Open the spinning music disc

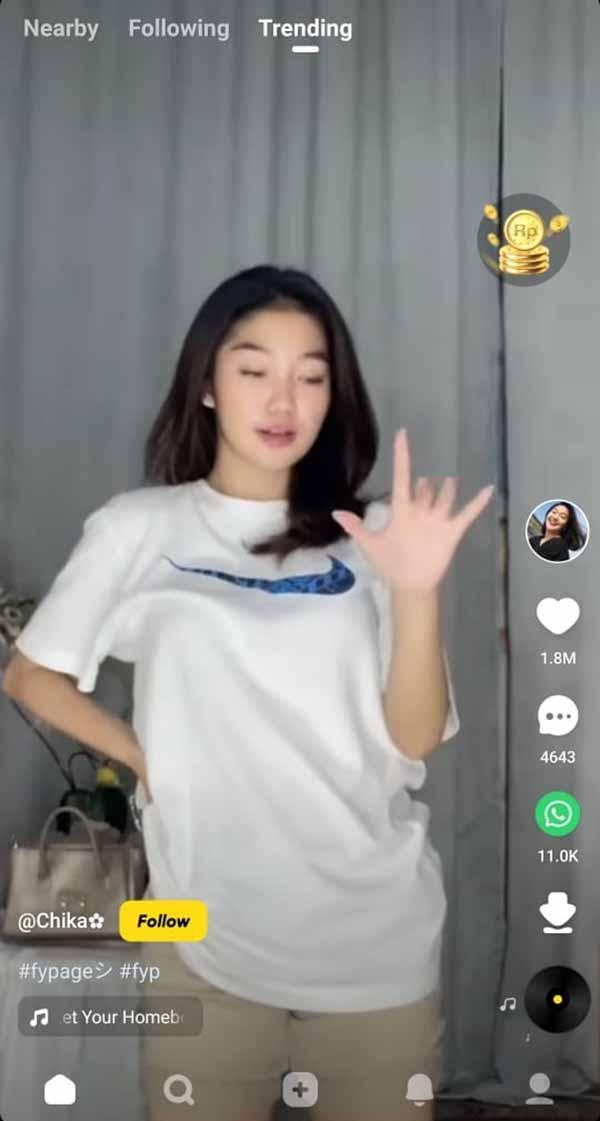557,999
